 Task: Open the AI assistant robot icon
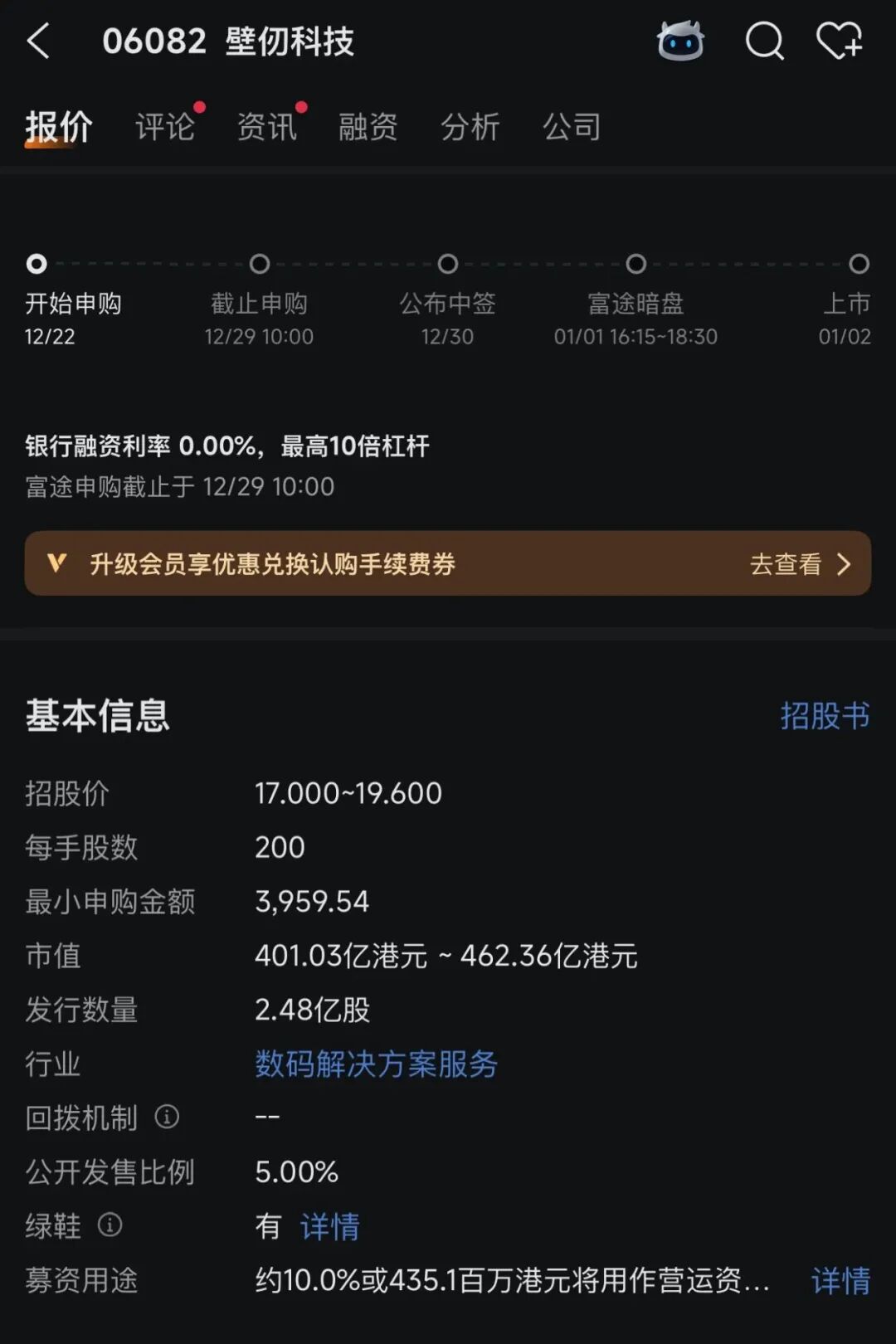click(x=680, y=42)
